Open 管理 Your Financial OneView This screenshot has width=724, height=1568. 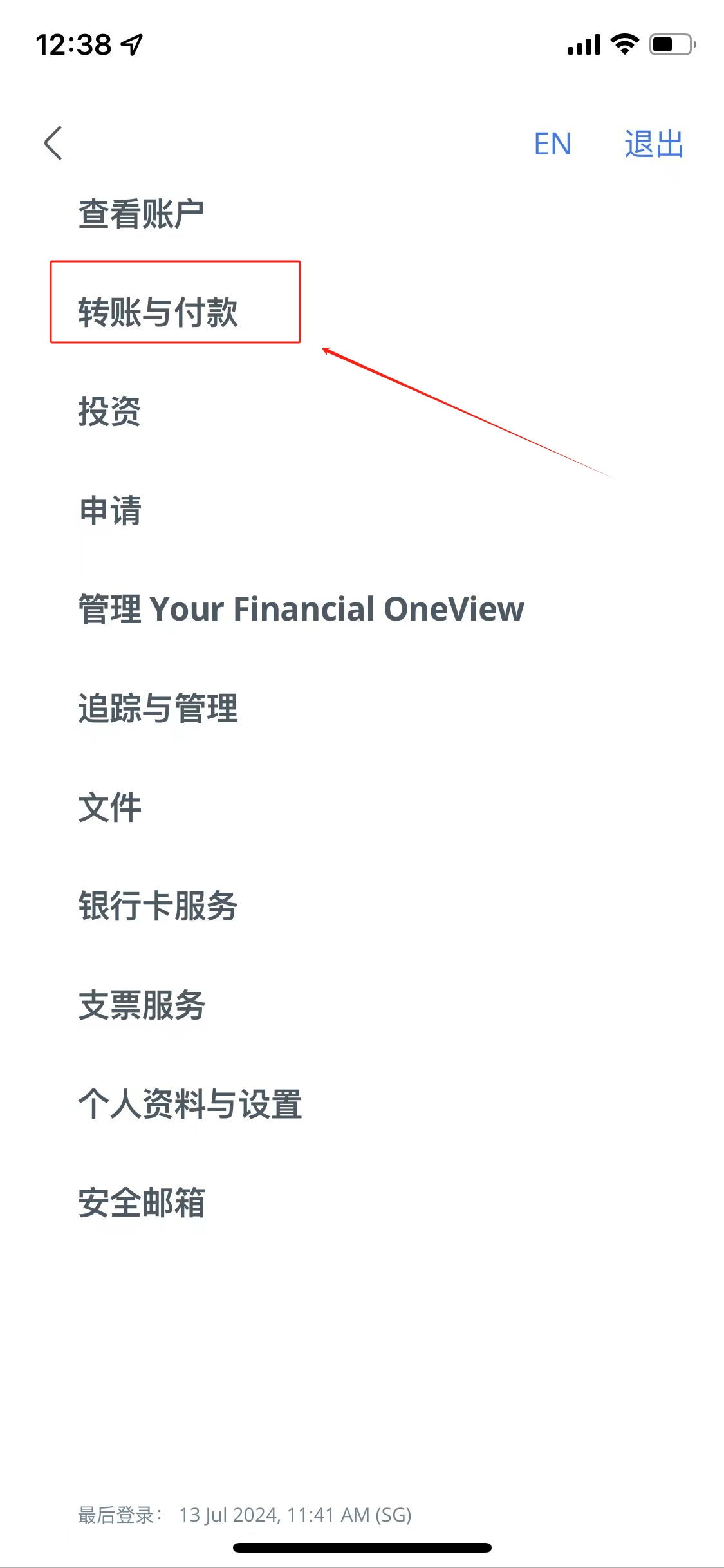click(x=301, y=609)
